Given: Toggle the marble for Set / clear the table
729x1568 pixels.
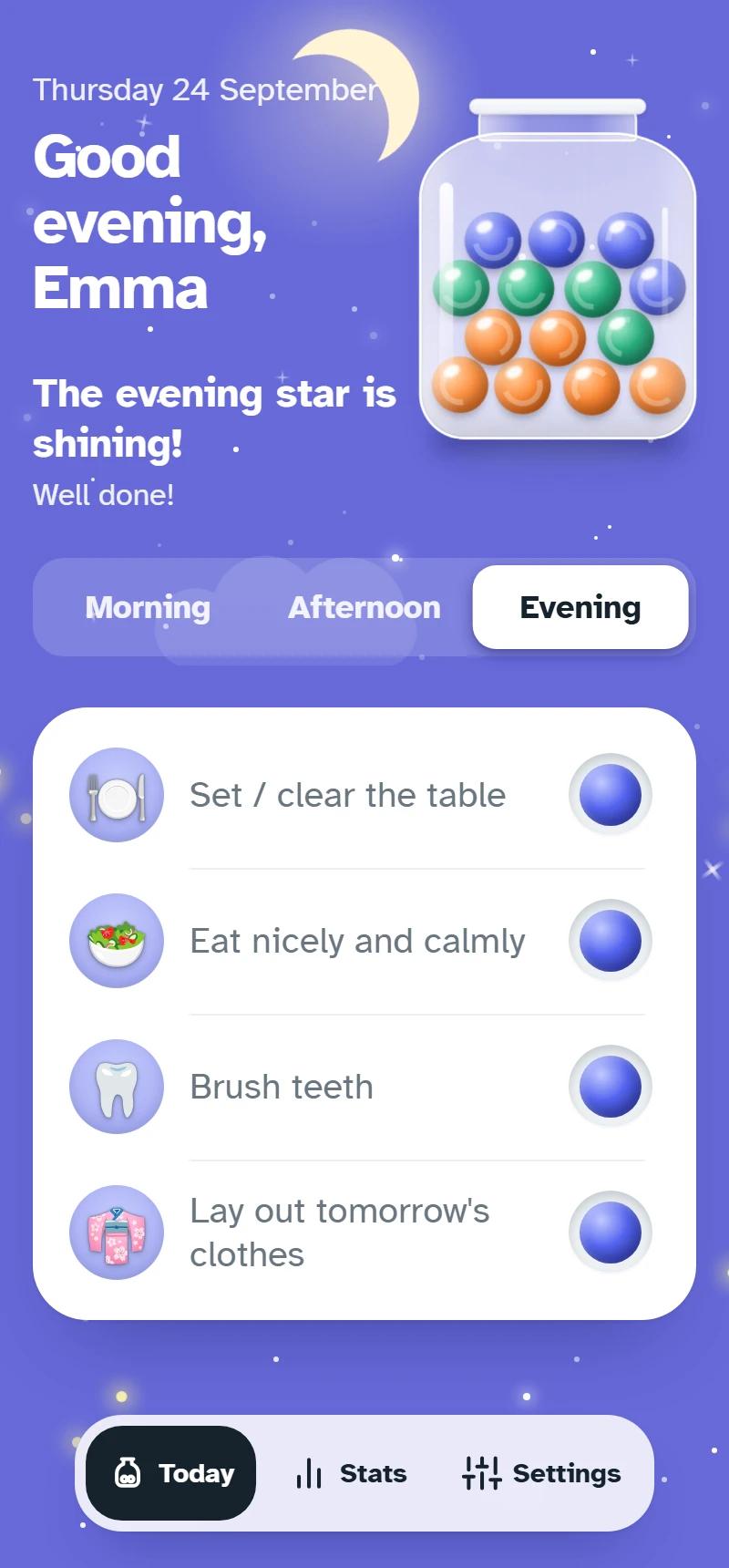Looking at the screenshot, I should pos(611,795).
